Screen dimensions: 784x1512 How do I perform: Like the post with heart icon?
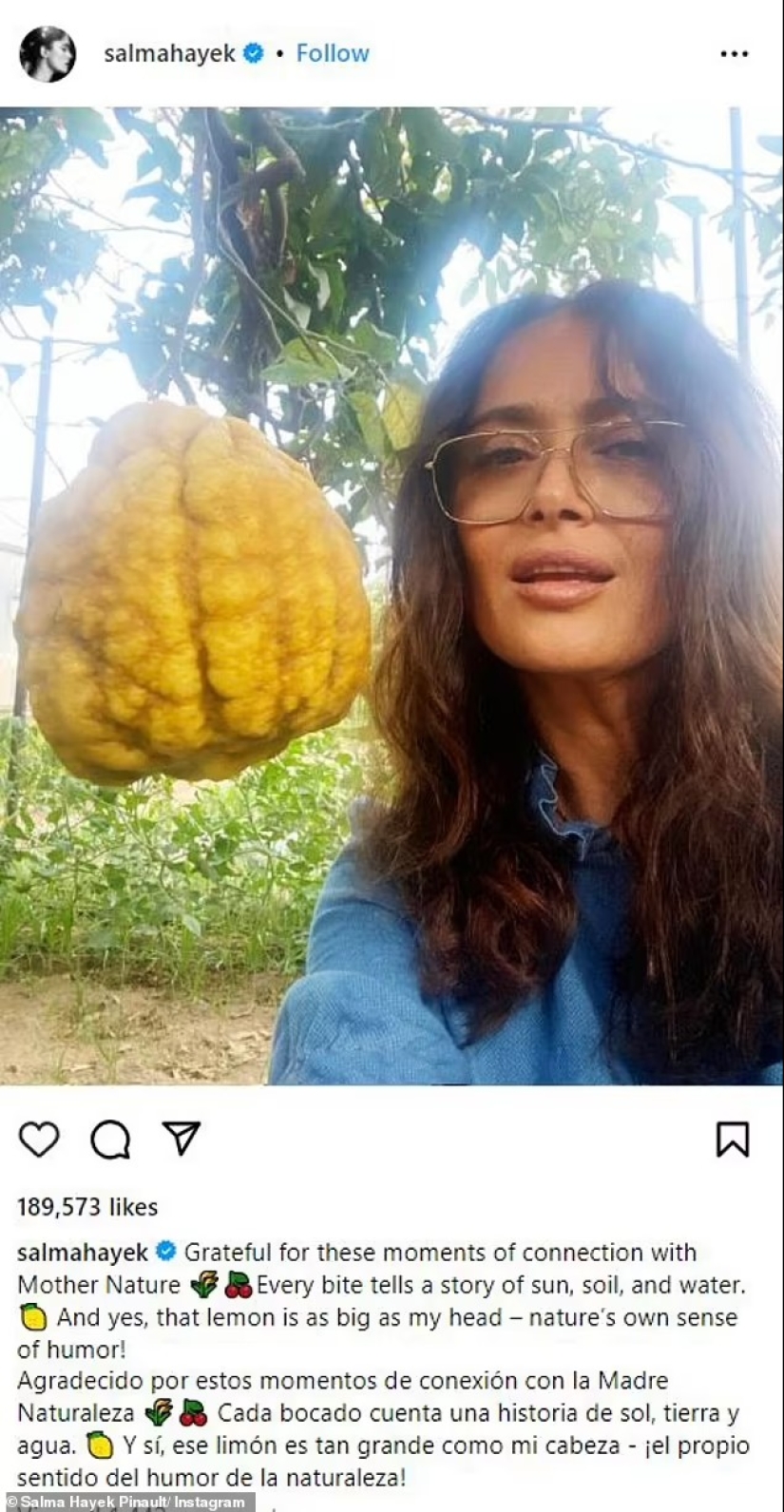click(39, 1139)
